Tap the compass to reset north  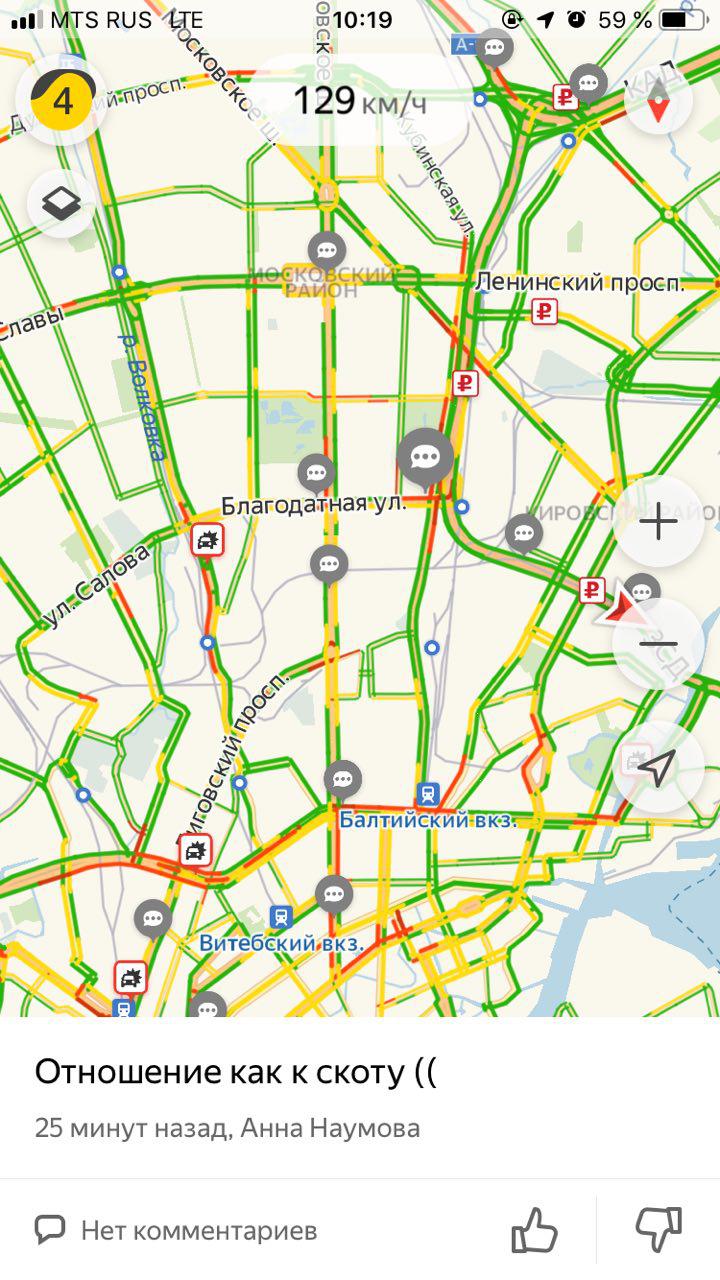[658, 101]
